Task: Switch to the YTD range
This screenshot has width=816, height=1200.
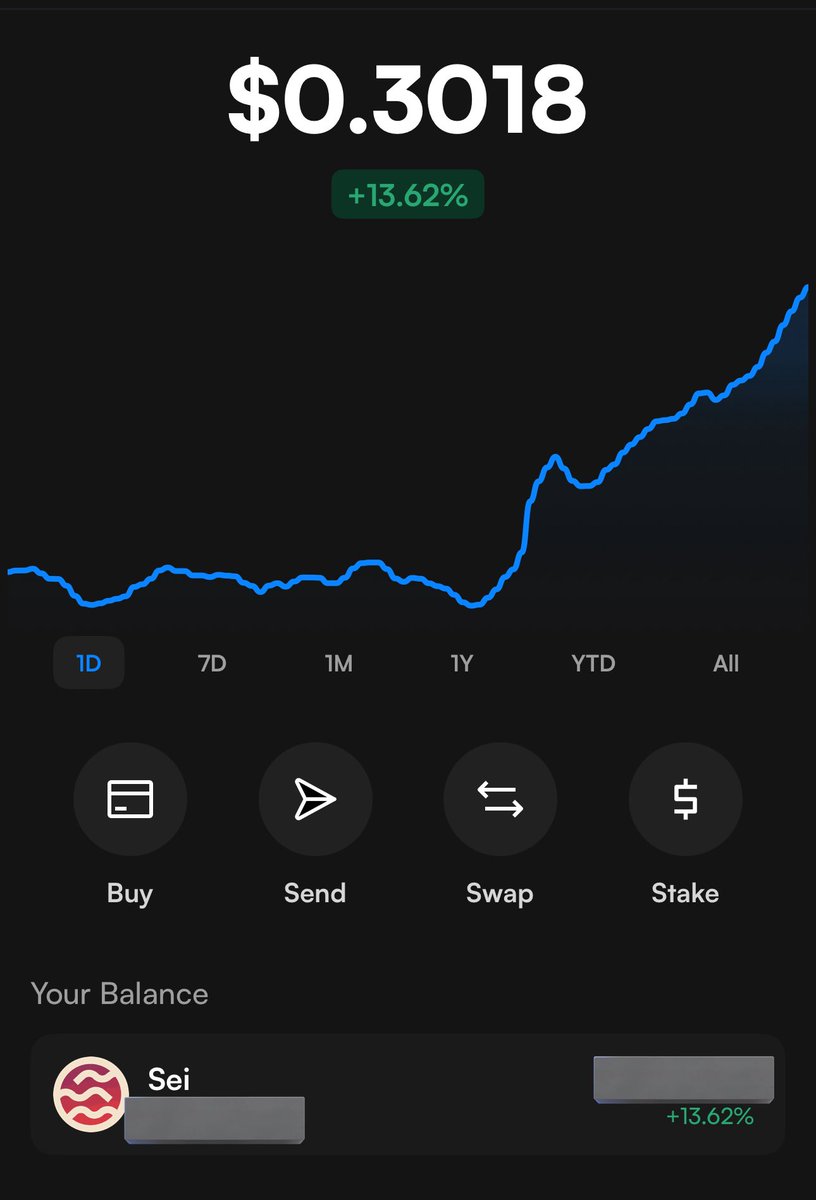Action: (593, 663)
